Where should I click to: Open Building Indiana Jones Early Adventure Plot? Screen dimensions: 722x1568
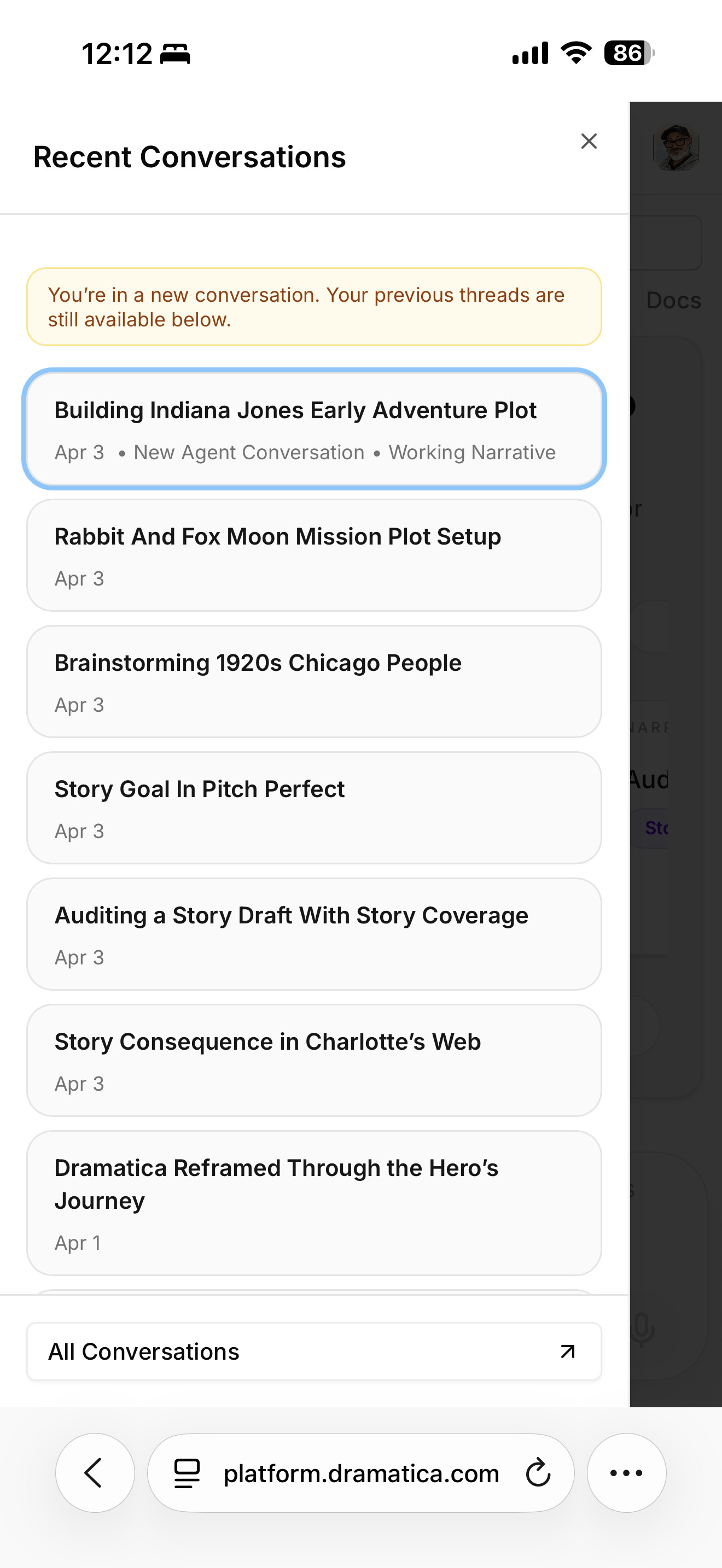[x=313, y=429]
